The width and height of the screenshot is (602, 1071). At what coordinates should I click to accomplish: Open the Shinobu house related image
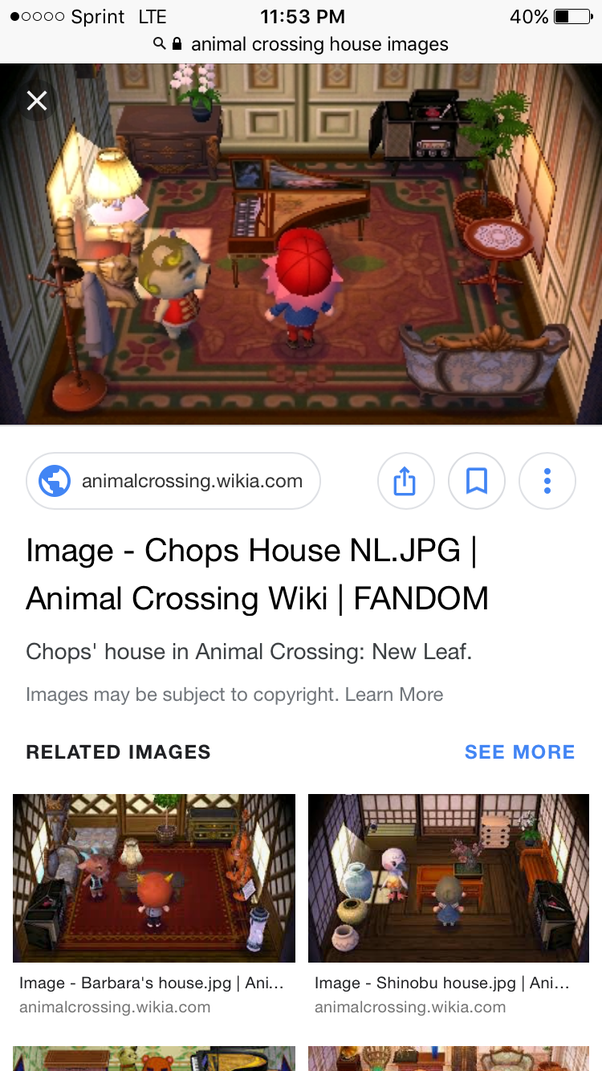point(448,877)
